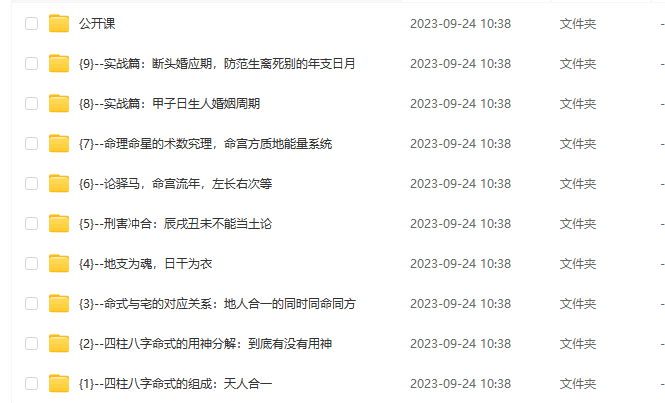The width and height of the screenshot is (665, 403).
Task: Open the {2}--四柱八字命式的用神分解 folder
Action: 204,343
